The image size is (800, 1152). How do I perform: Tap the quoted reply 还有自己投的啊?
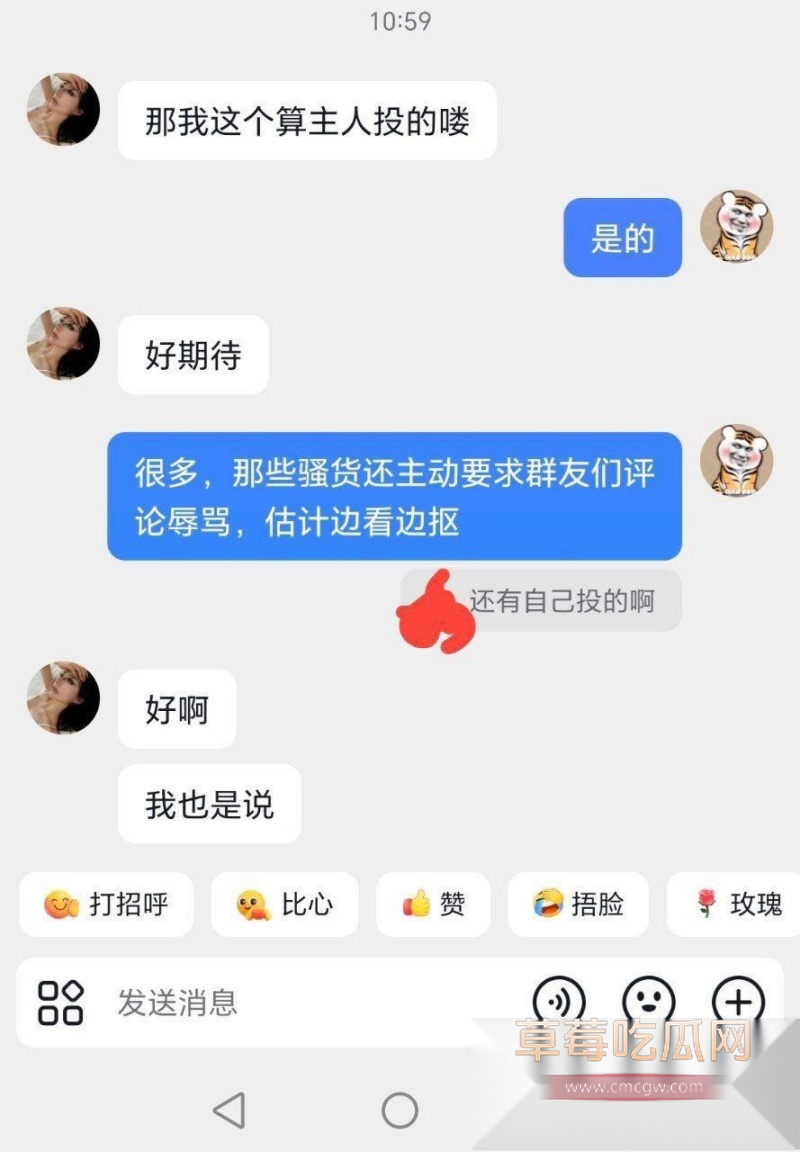[560, 600]
